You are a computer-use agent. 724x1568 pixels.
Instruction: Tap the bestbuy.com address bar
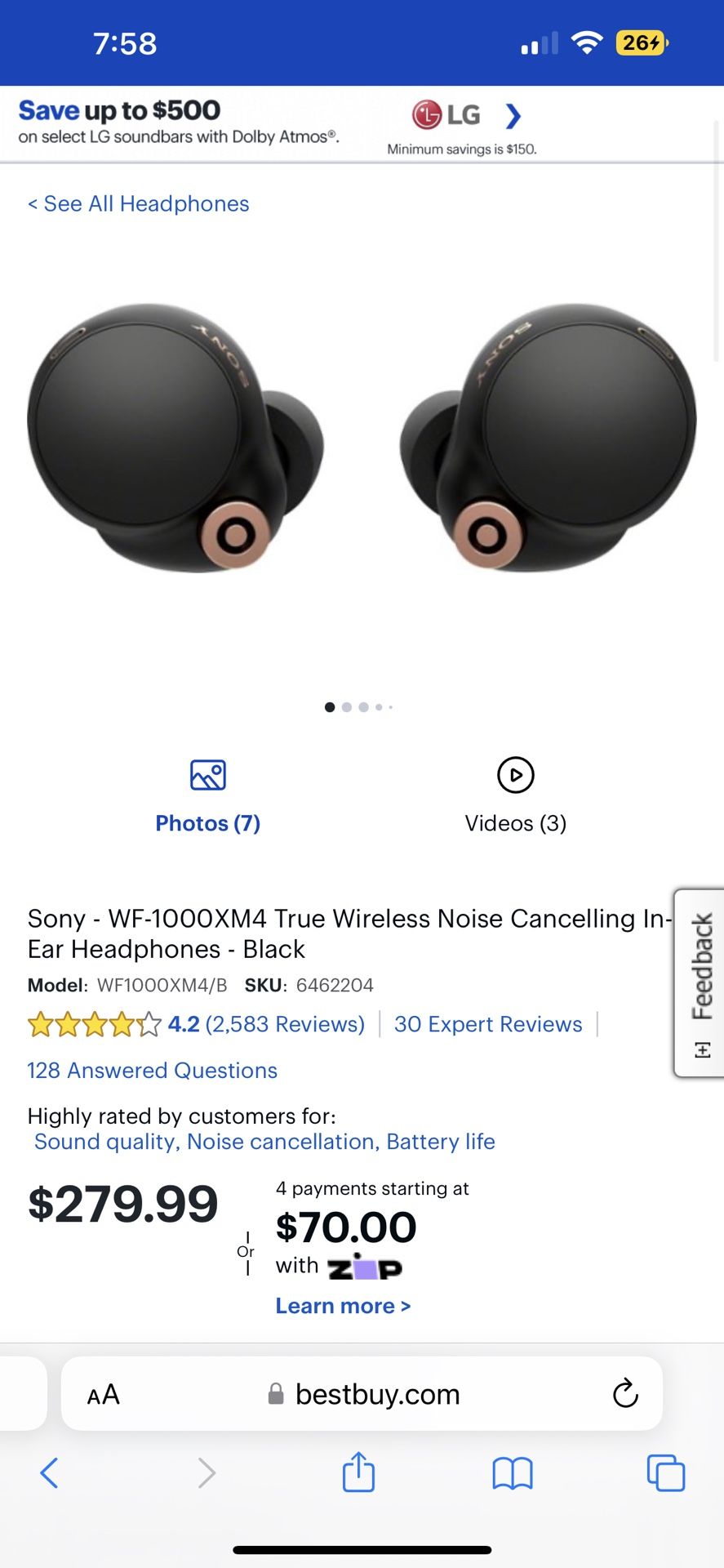[x=377, y=1394]
